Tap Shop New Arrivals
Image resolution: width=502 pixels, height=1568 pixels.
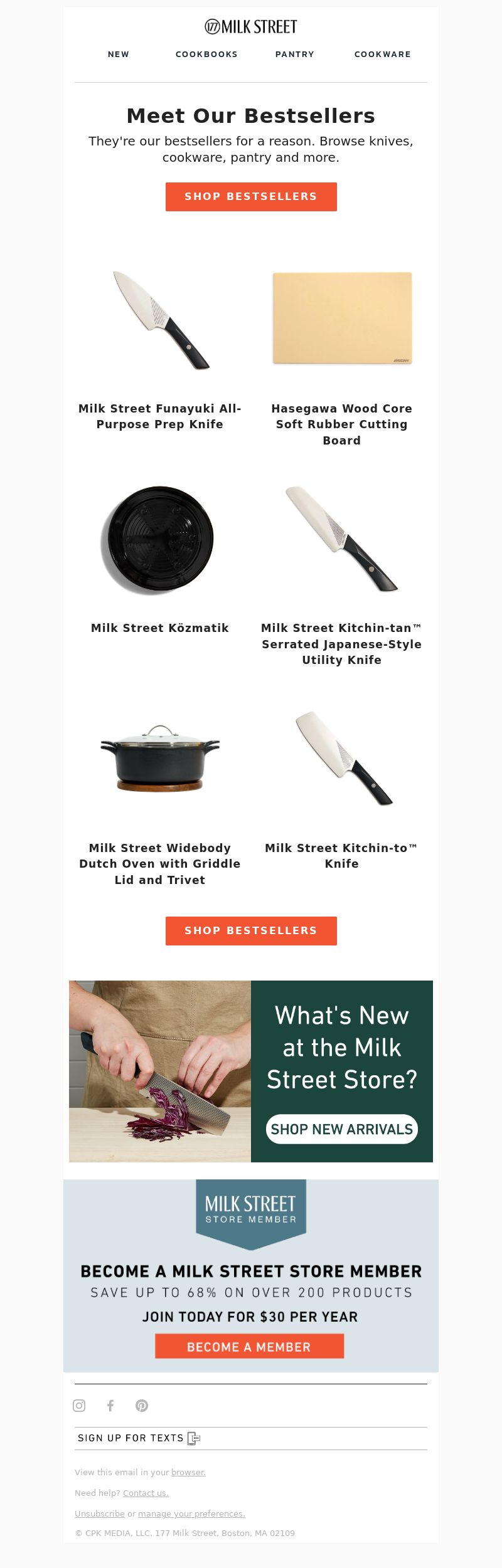click(342, 1129)
